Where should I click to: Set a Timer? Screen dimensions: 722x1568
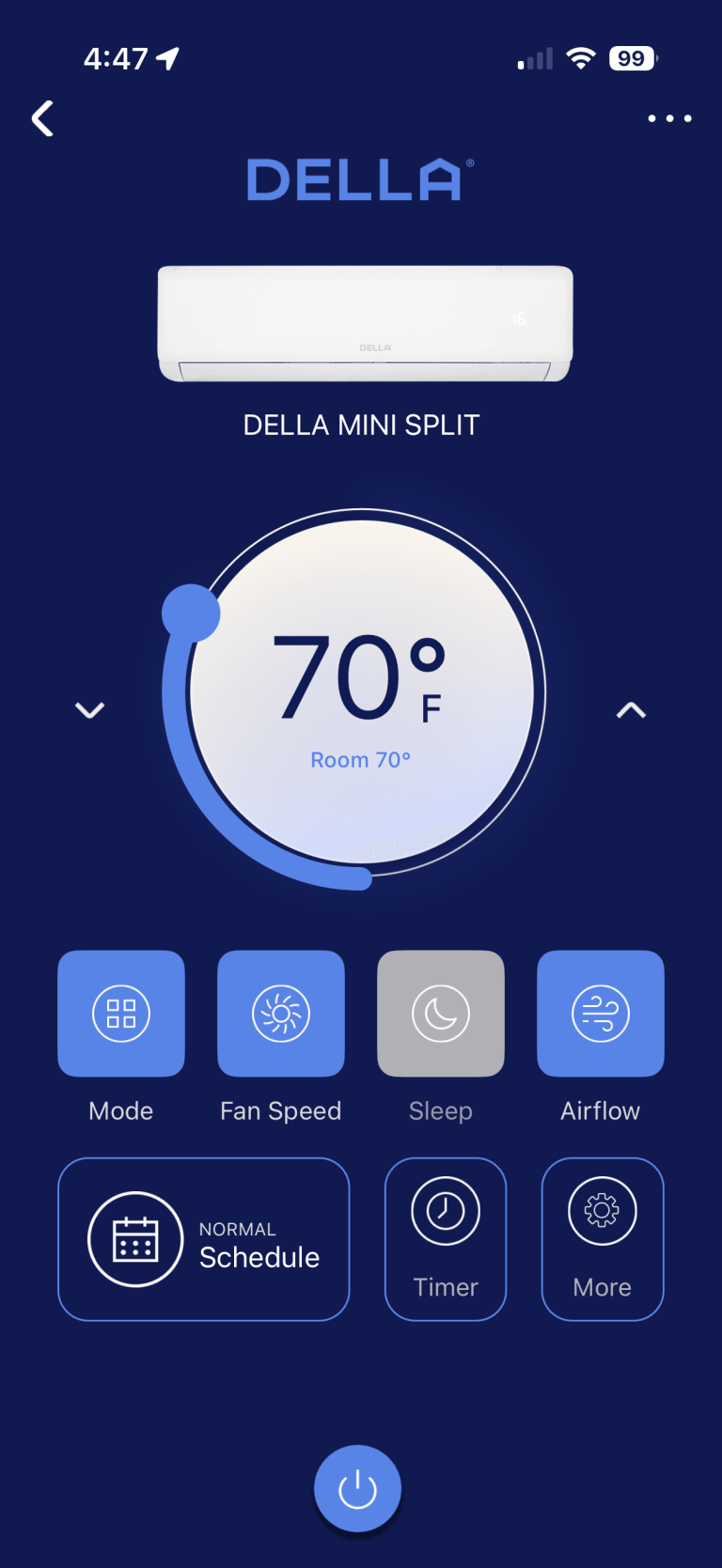(446, 1239)
